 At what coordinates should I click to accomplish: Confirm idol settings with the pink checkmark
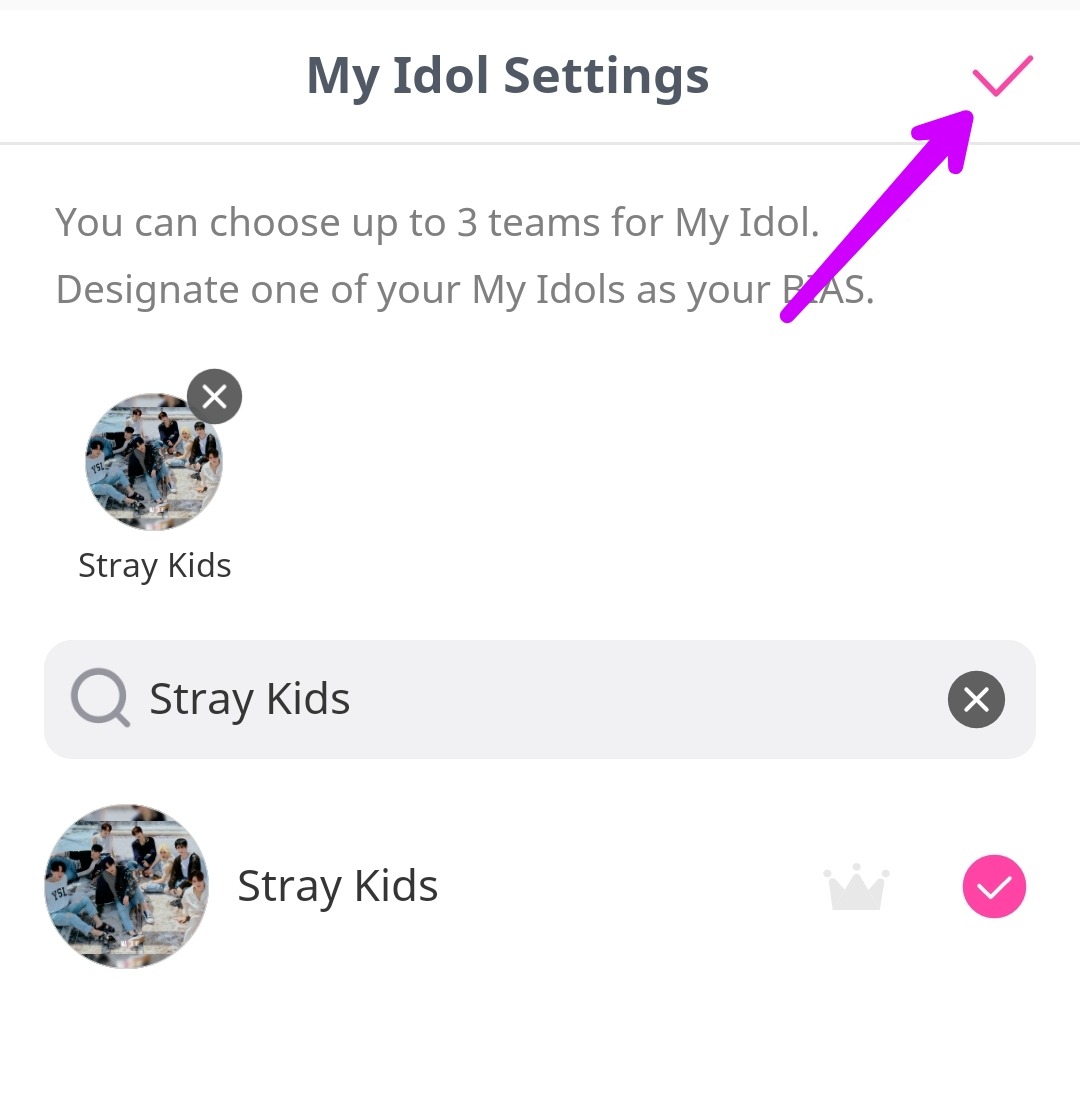coord(1002,76)
